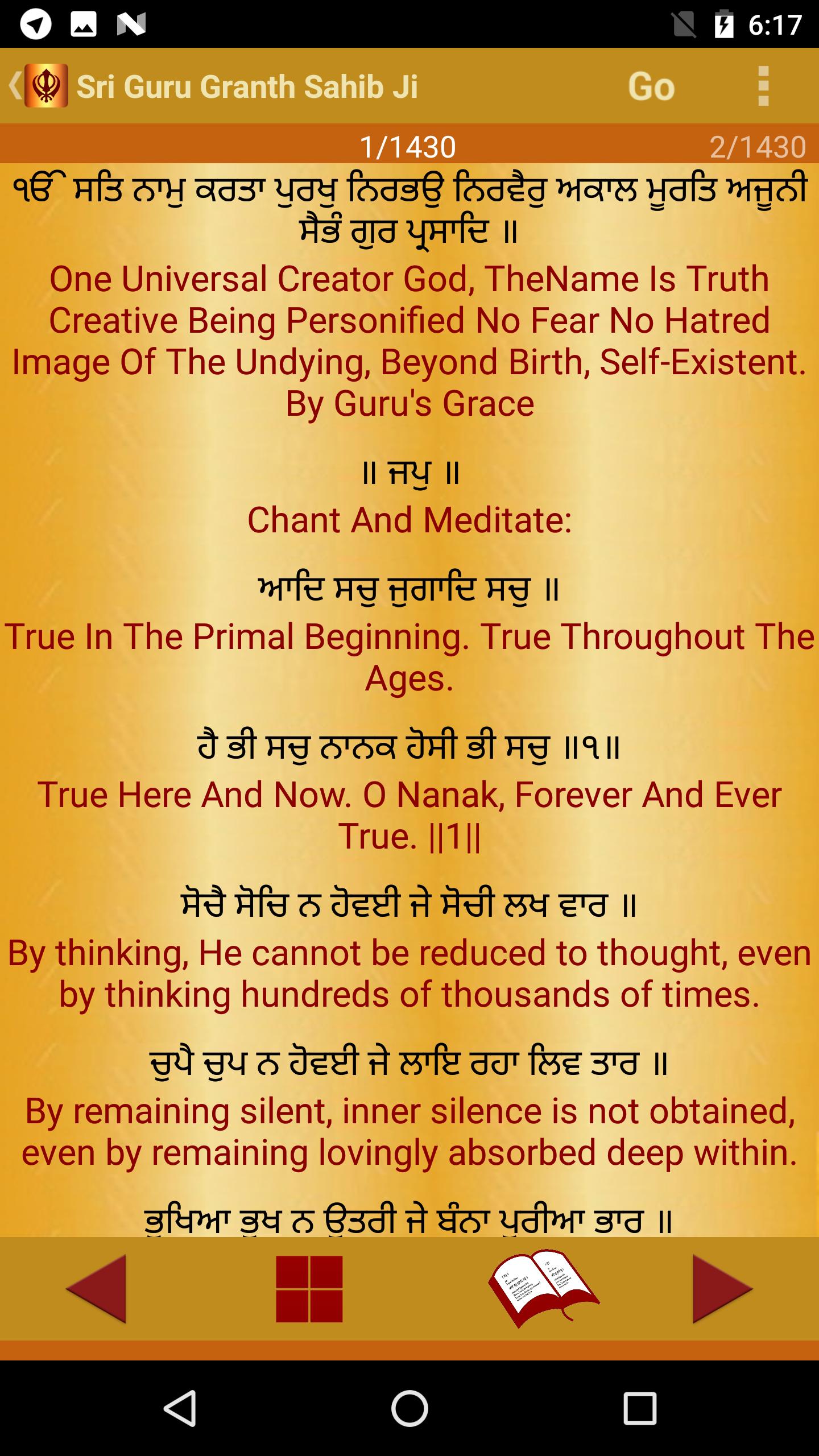Open the overflow menu

click(763, 86)
